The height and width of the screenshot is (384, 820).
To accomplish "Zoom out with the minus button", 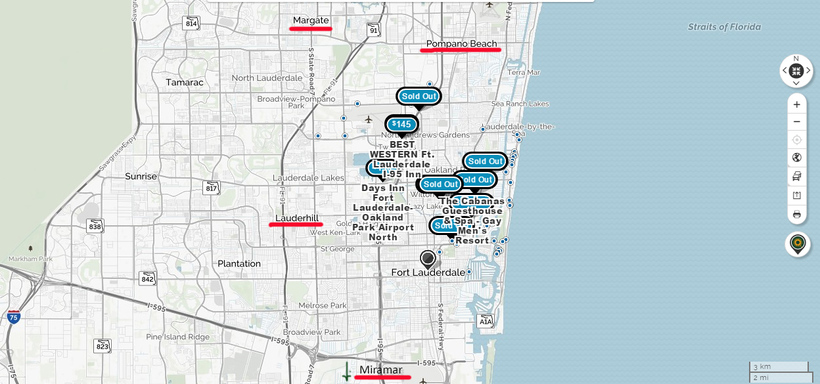I will [x=796, y=122].
